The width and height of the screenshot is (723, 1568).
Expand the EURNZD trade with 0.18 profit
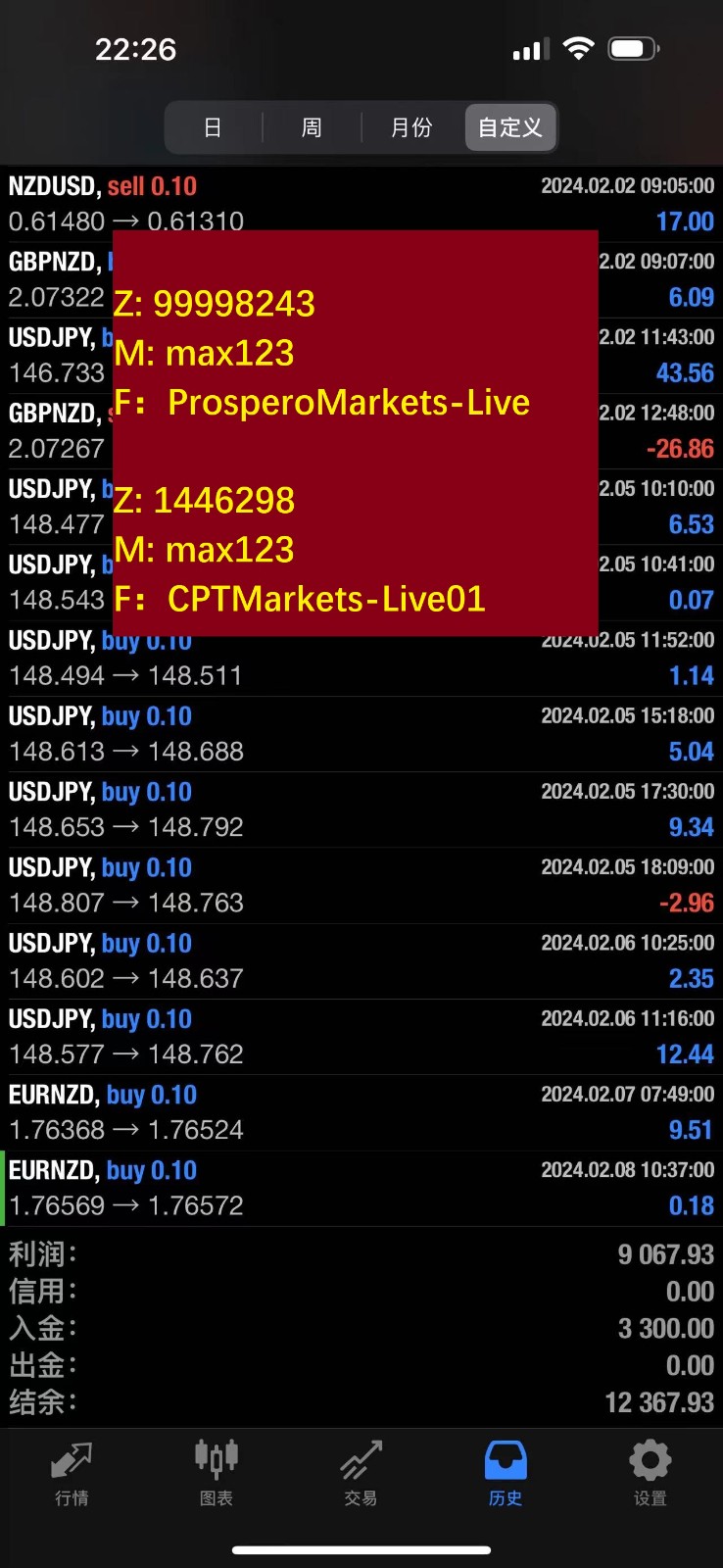[361, 1188]
